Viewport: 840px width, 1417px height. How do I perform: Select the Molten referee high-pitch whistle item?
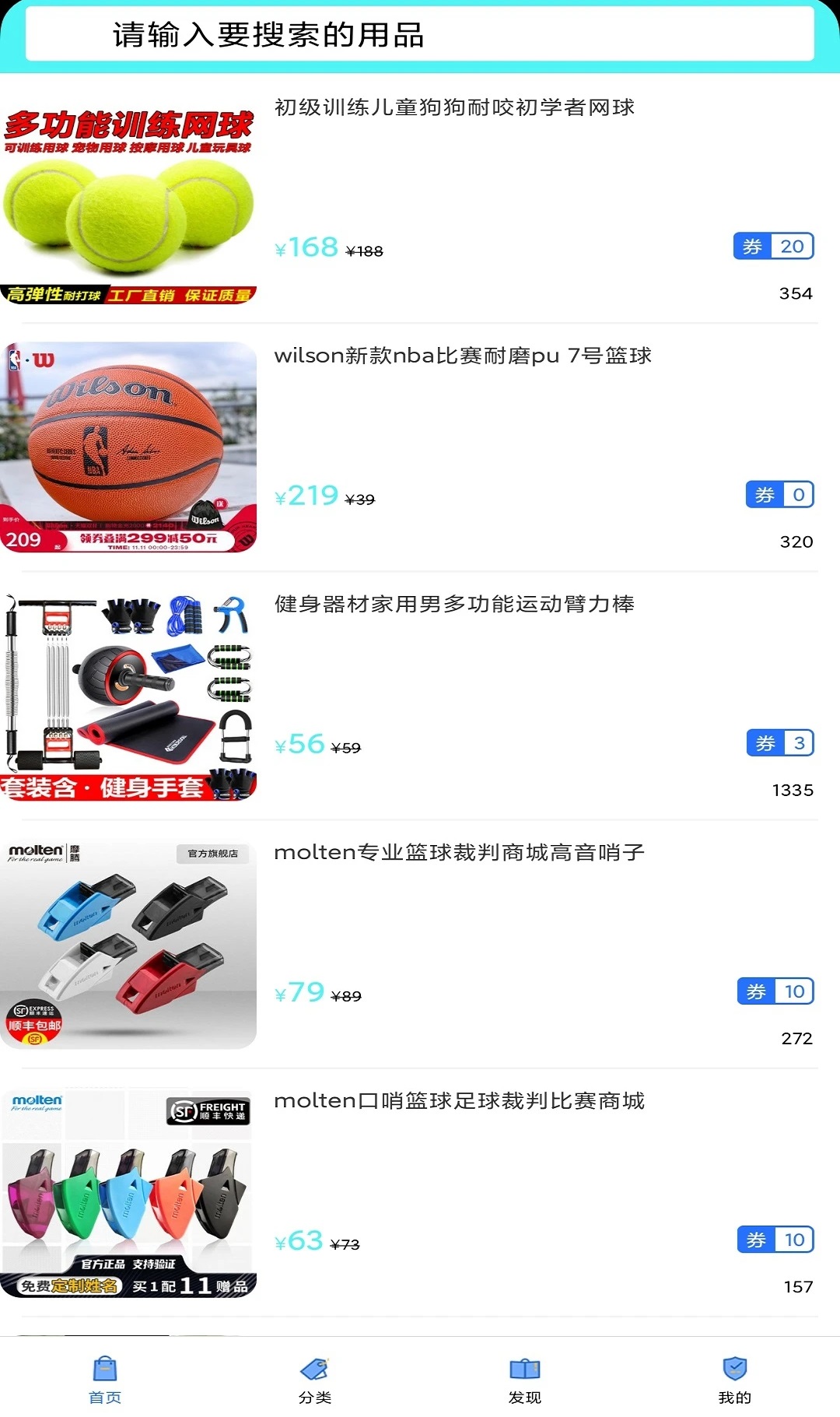click(x=459, y=852)
